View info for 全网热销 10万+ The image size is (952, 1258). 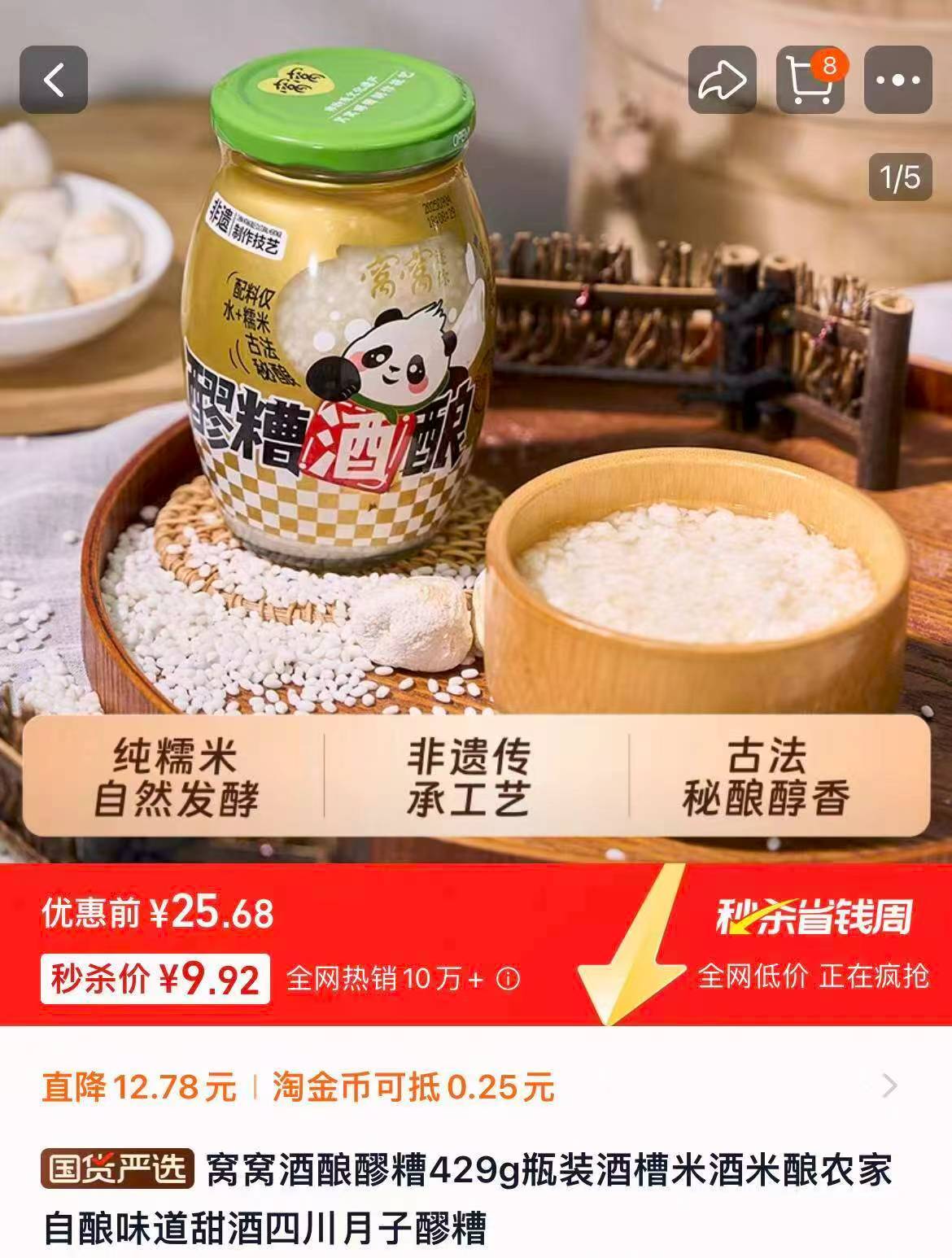[509, 978]
